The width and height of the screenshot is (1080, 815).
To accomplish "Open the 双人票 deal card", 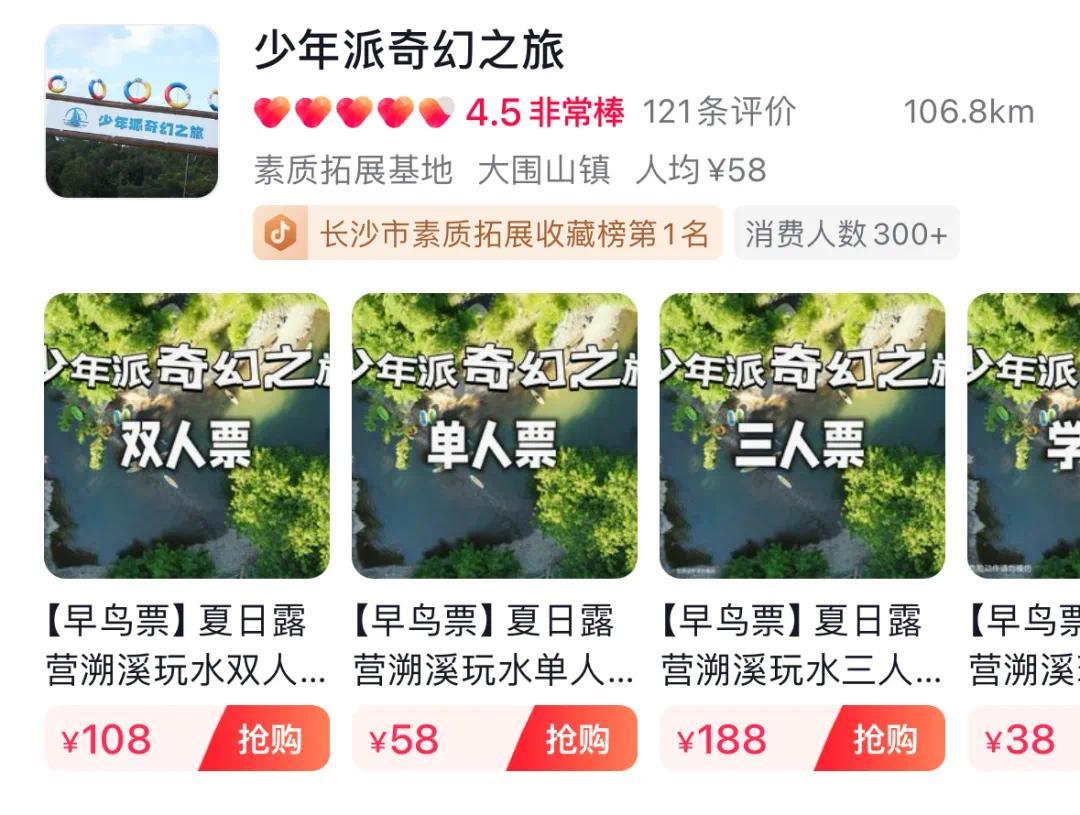I will (187, 436).
